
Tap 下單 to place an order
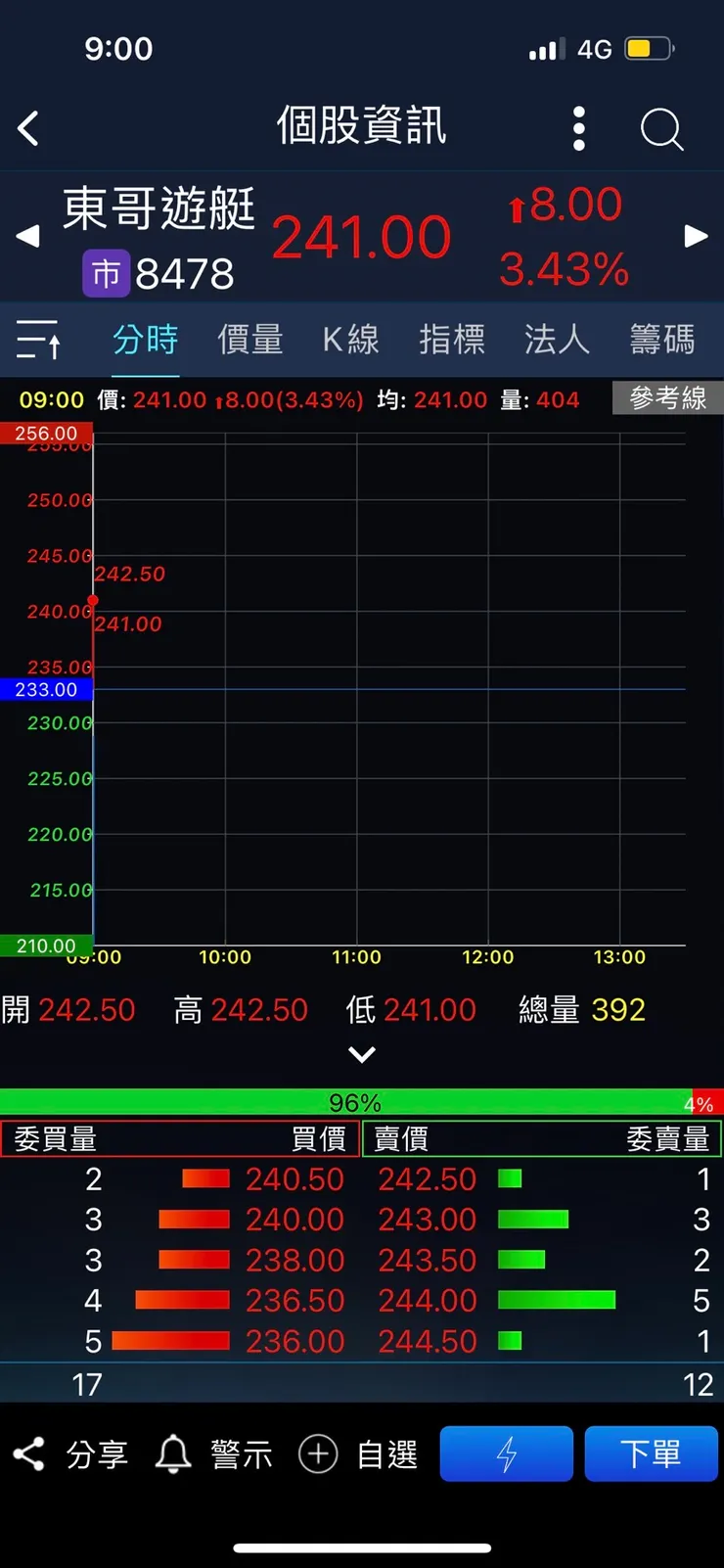click(652, 1453)
